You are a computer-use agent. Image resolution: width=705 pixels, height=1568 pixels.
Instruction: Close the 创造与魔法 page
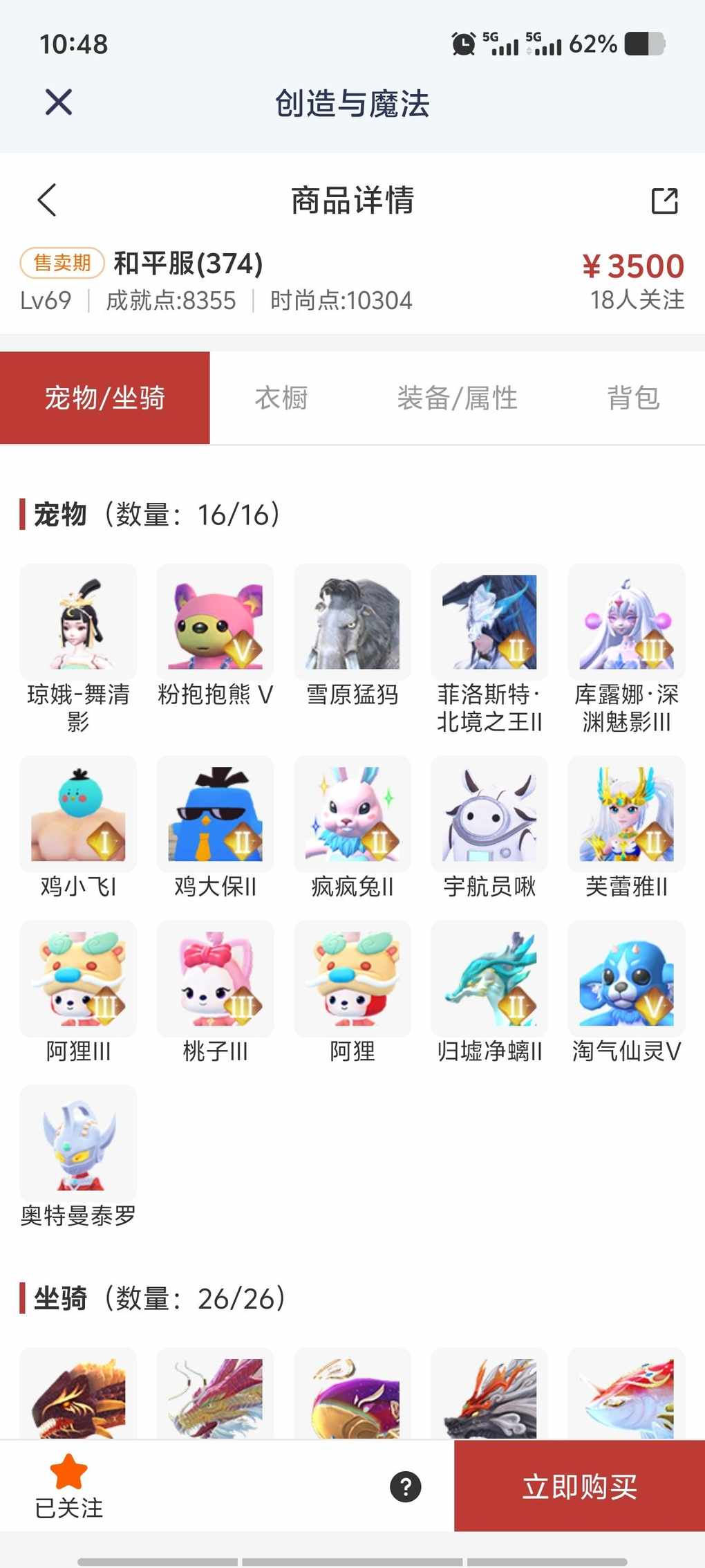[x=59, y=103]
